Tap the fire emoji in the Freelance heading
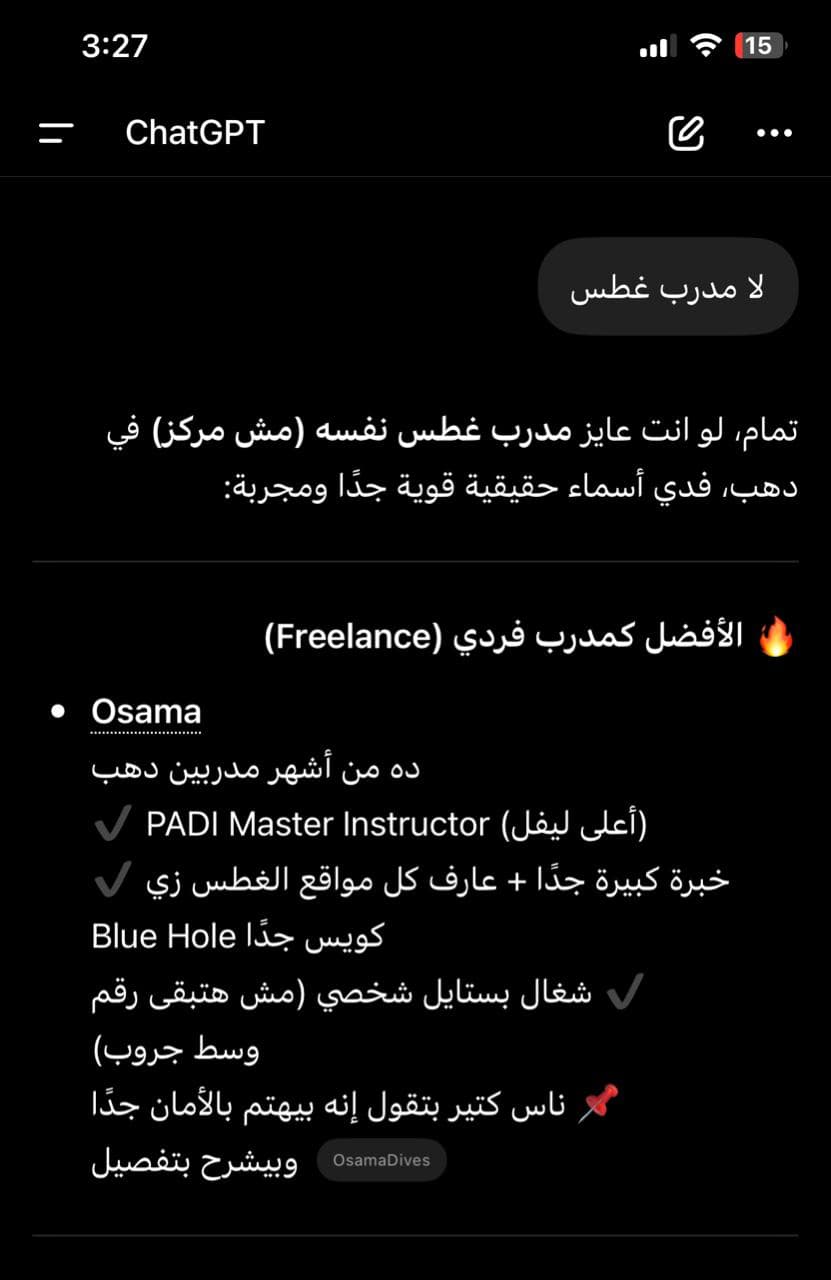Viewport: 831px width, 1280px height. 774,635
